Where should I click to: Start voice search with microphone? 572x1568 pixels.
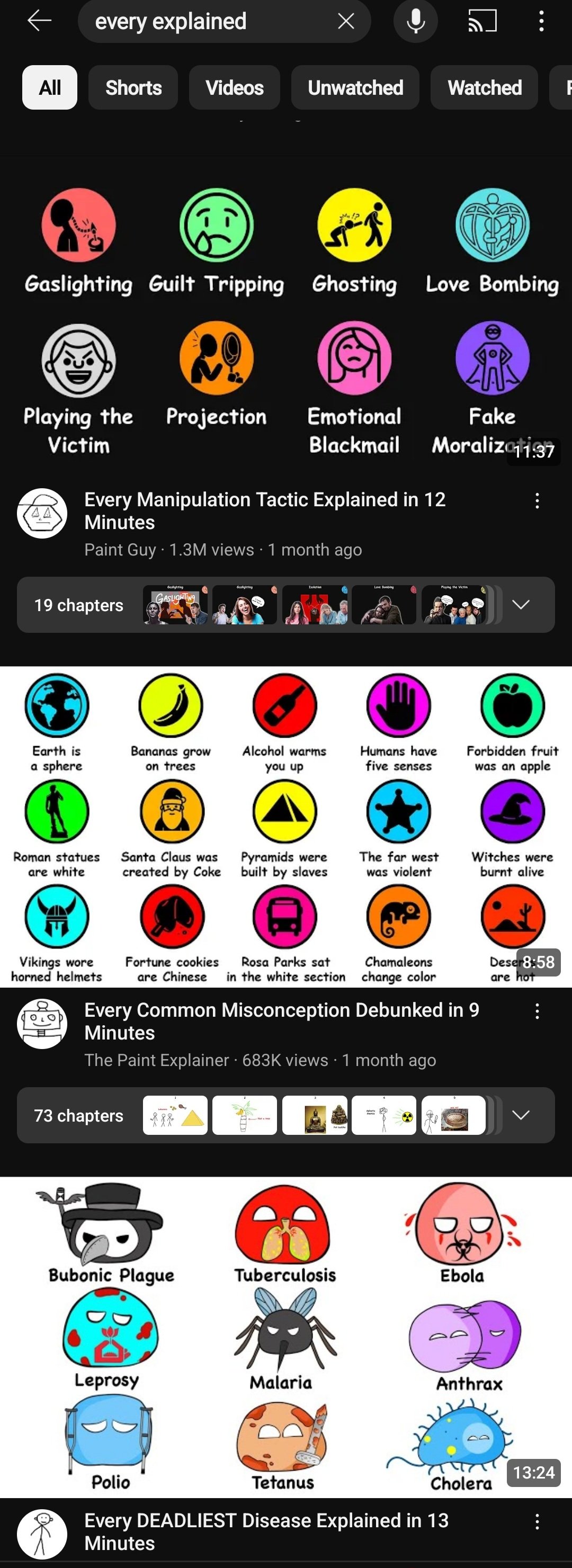(x=416, y=21)
